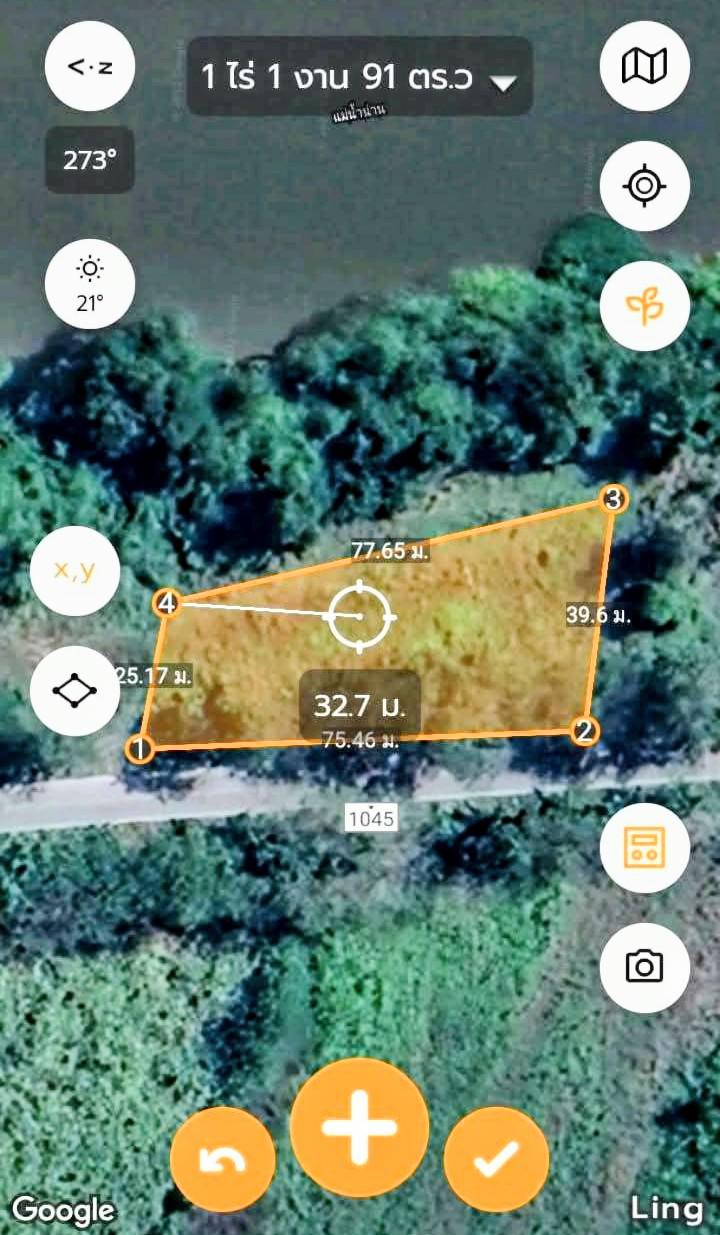720x1235 pixels.
Task: Tap the 273° compass heading button
Action: pos(90,160)
